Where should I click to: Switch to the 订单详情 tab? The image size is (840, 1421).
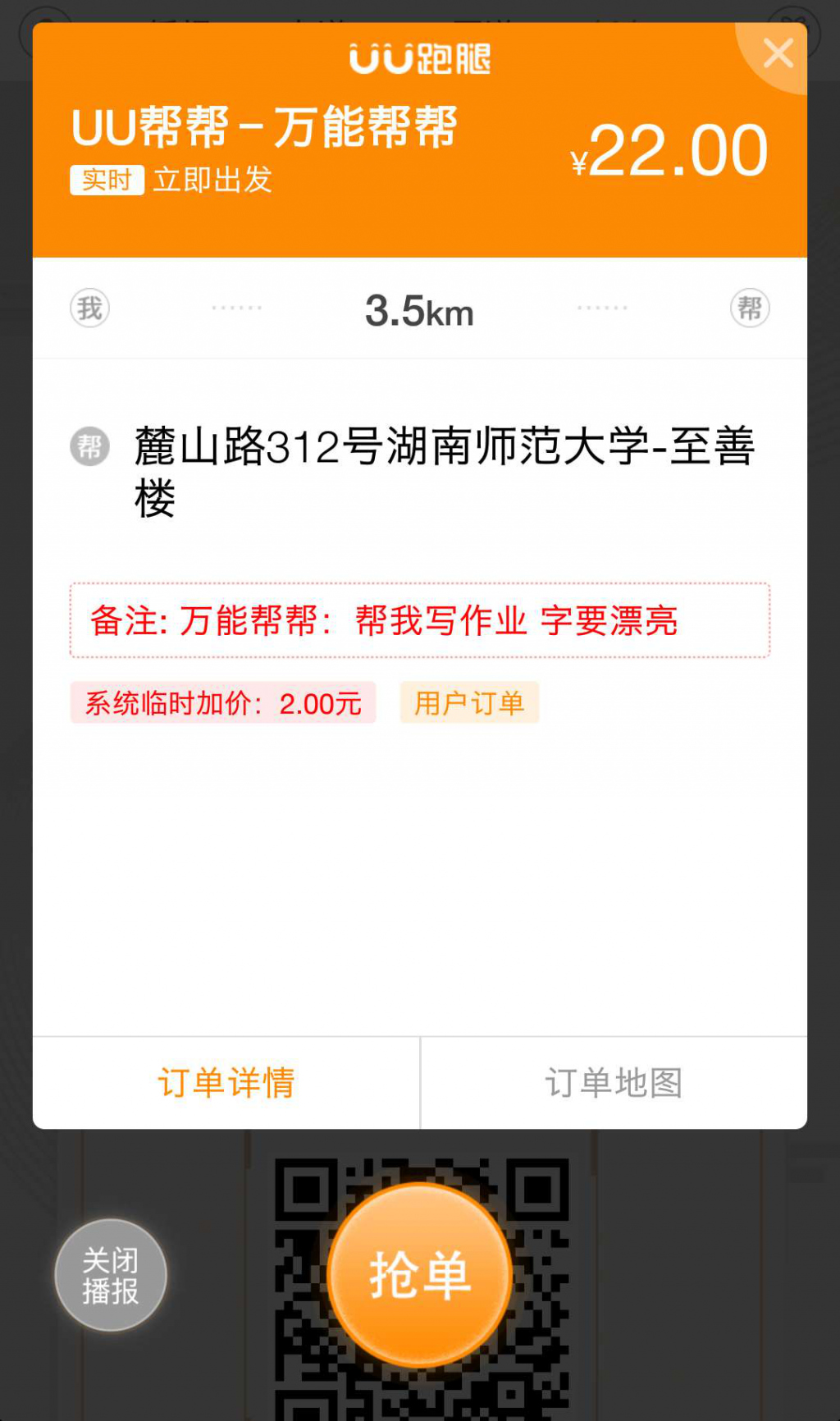tap(226, 1083)
